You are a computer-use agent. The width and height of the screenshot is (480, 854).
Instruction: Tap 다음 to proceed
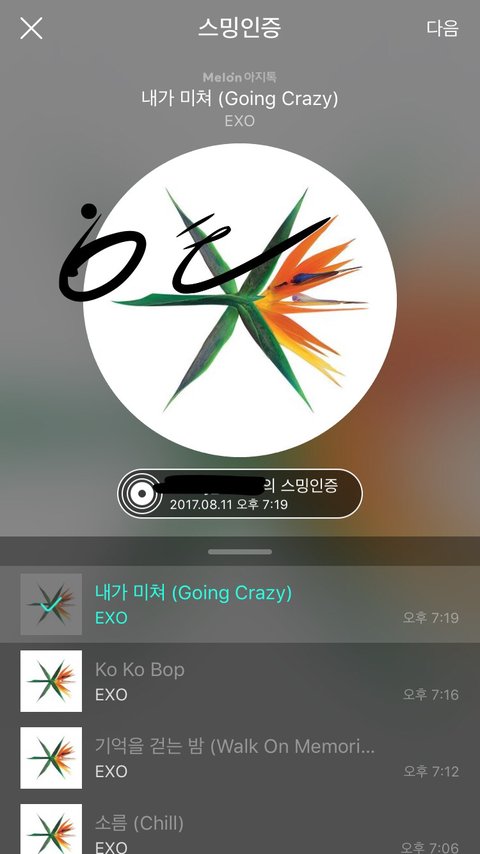(442, 28)
